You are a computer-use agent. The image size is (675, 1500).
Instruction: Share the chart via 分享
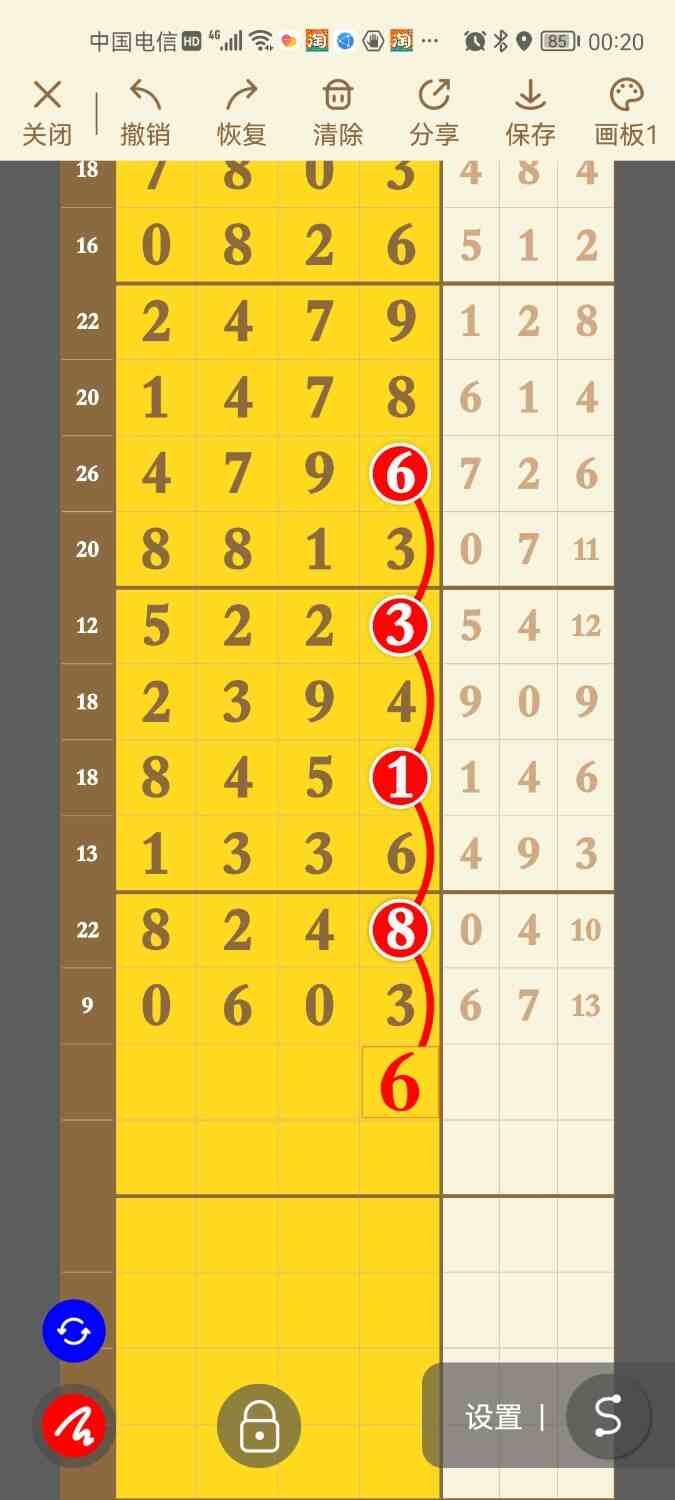(434, 114)
